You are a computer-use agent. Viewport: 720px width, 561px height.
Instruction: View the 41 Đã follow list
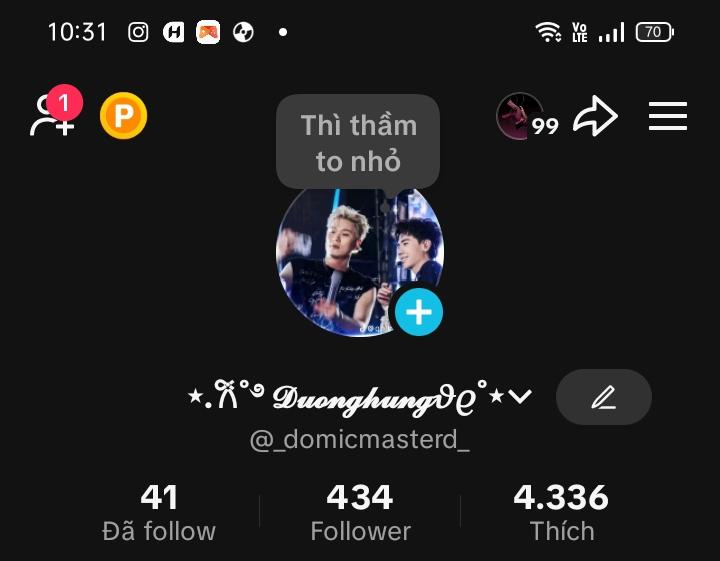point(159,512)
